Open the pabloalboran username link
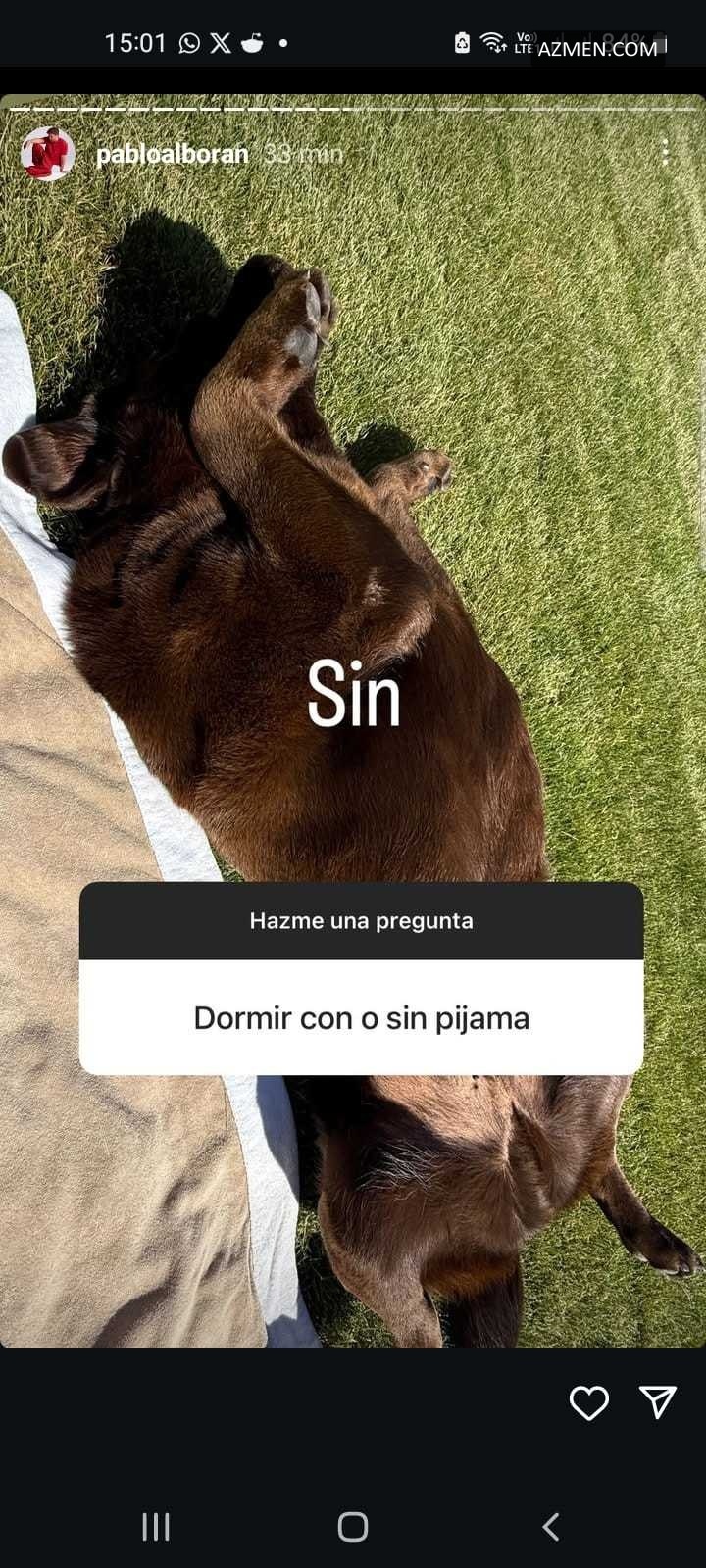706x1568 pixels. coord(172,154)
